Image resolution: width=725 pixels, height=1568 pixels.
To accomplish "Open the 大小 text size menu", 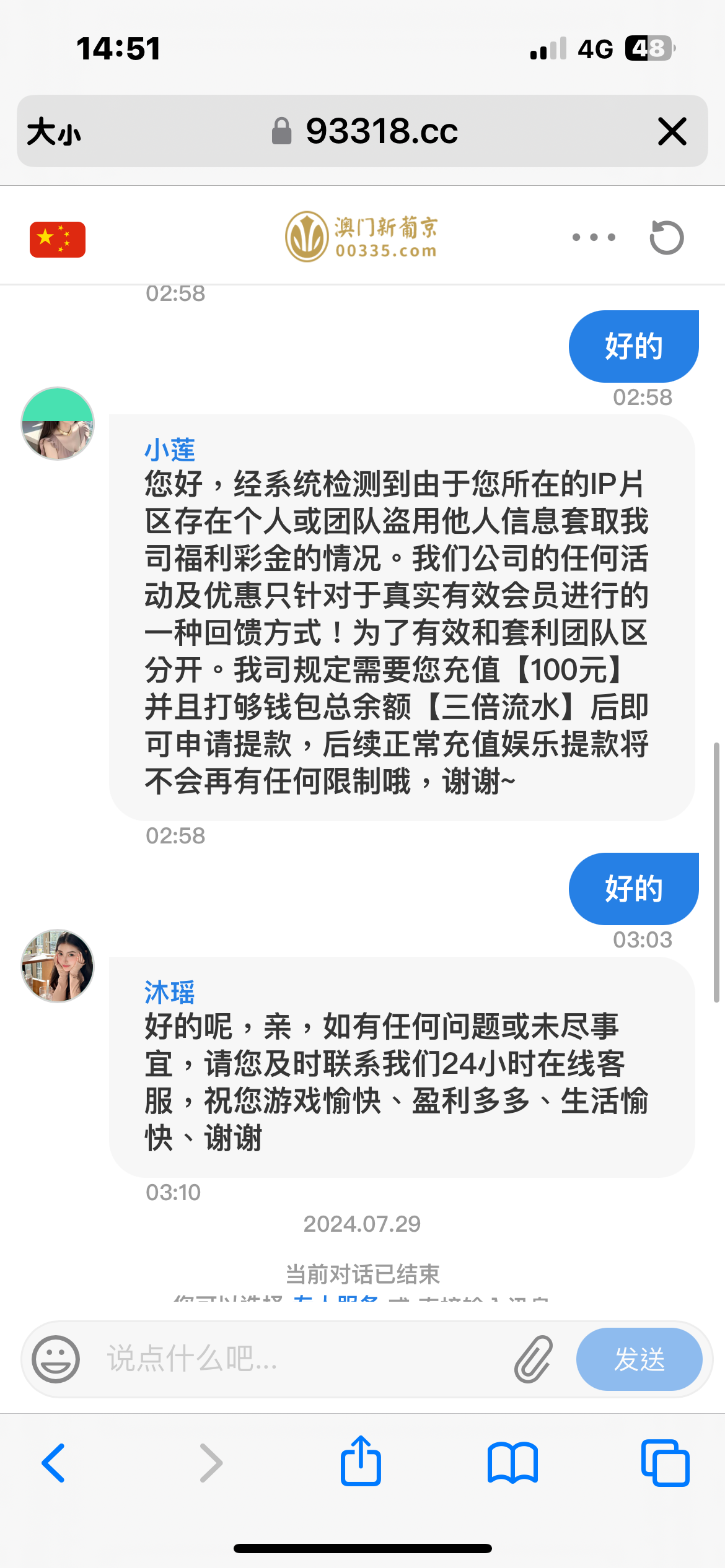I will (54, 132).
